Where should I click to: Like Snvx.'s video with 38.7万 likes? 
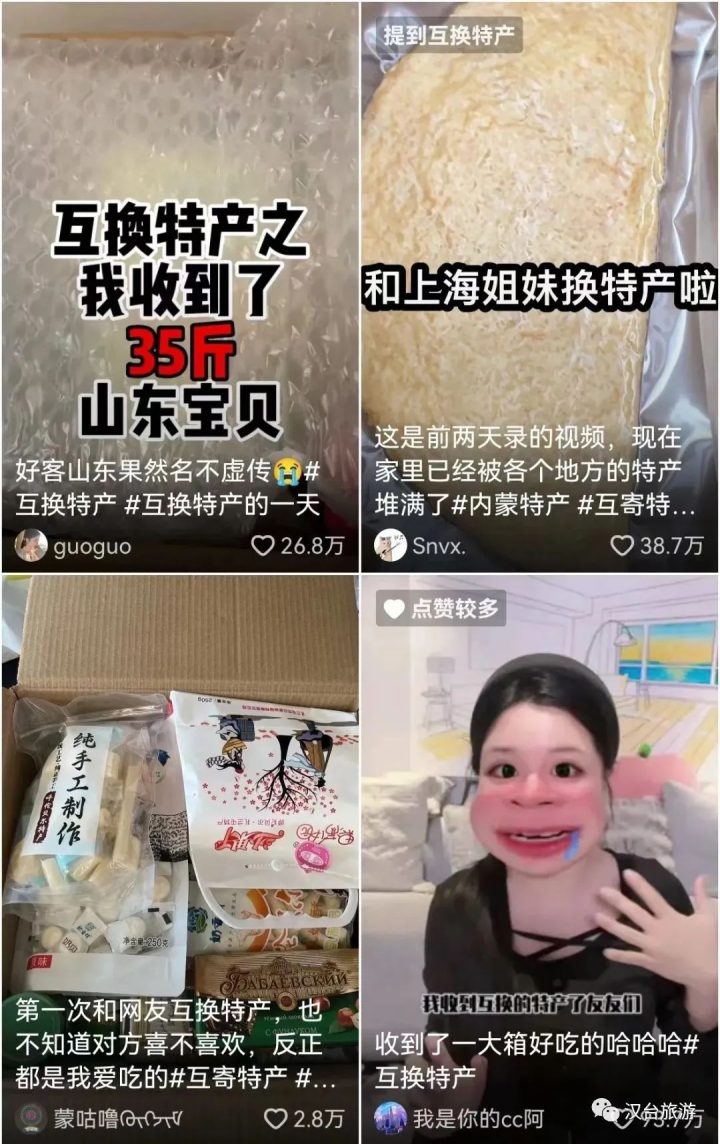click(x=623, y=546)
